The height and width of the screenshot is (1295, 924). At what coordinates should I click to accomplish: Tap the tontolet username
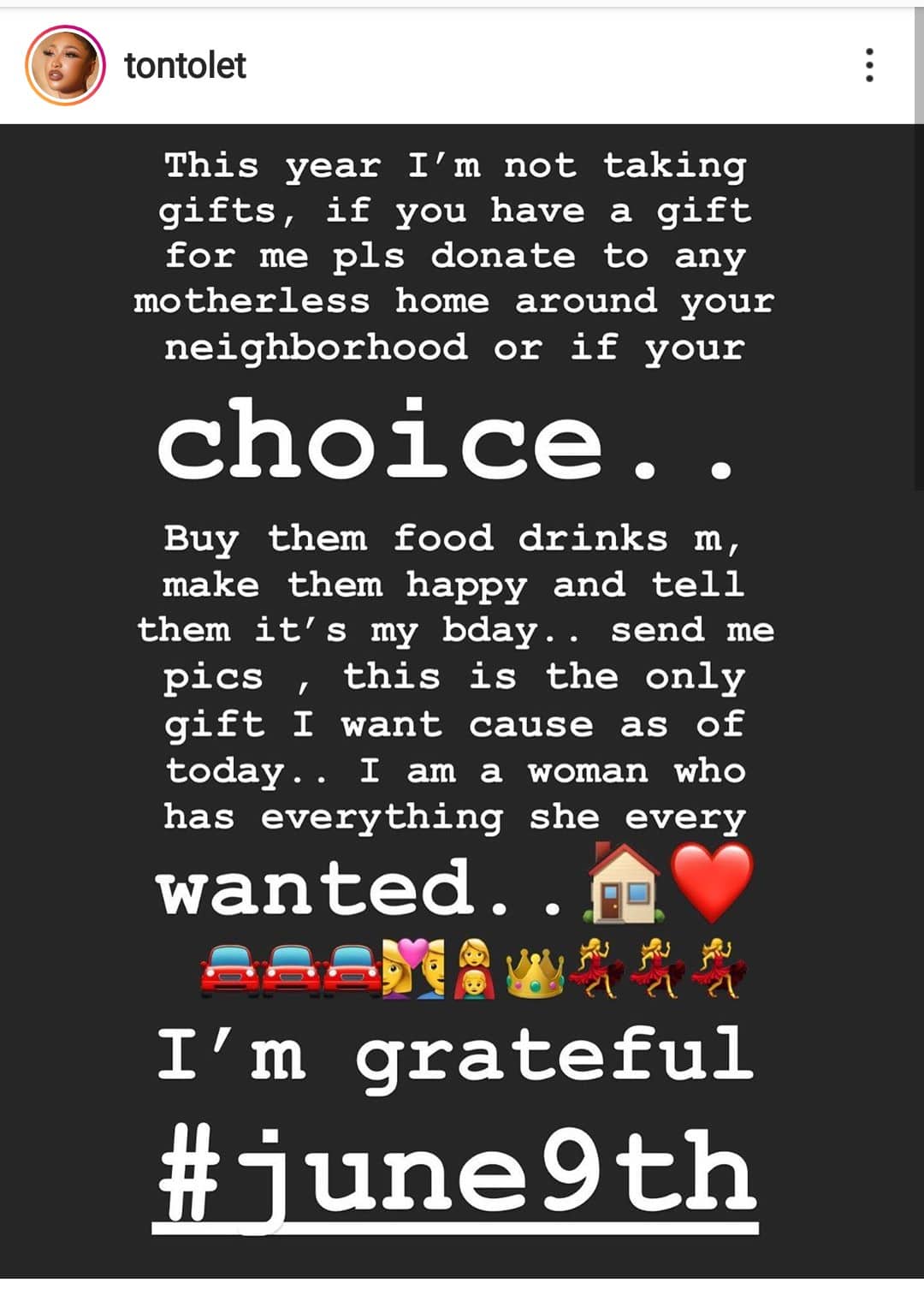(185, 66)
